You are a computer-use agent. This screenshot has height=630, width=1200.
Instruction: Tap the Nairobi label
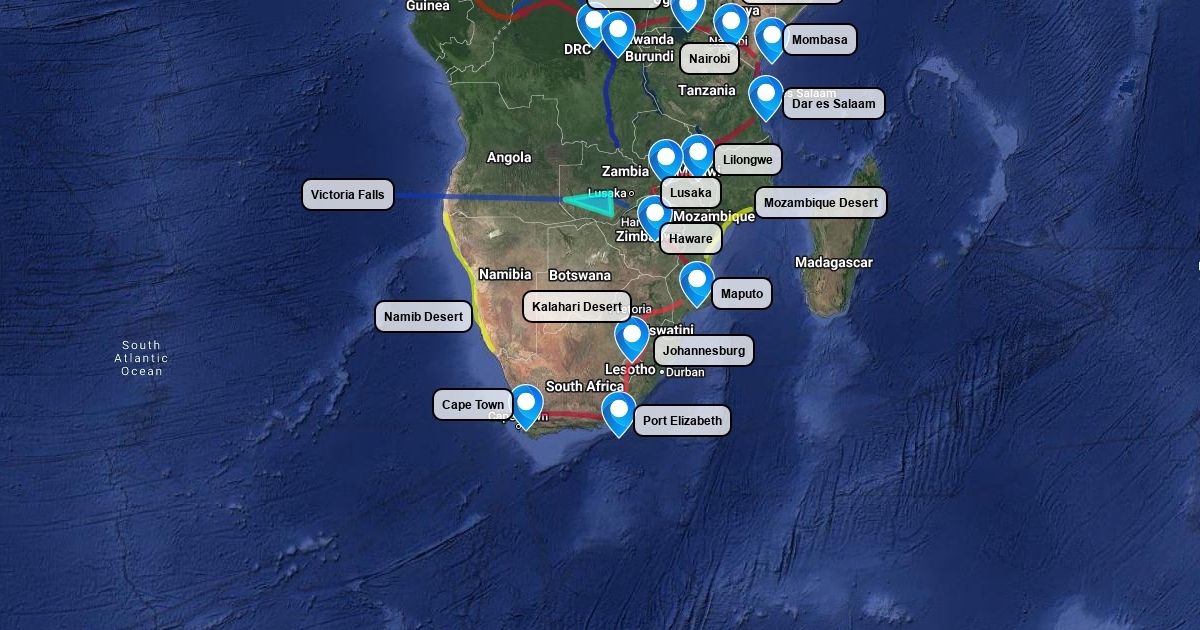[x=709, y=59]
